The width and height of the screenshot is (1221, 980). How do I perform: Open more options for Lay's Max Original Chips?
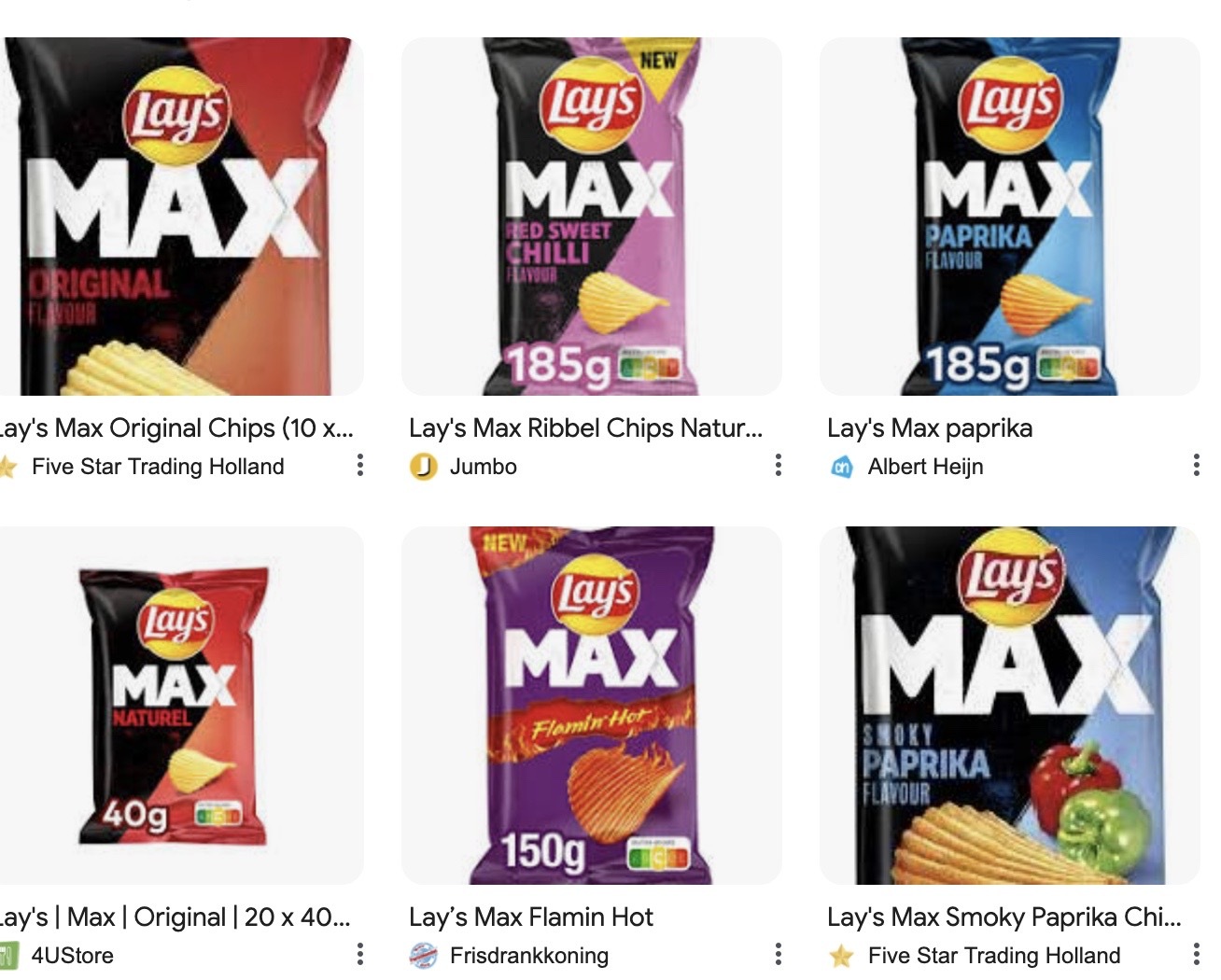(x=360, y=466)
